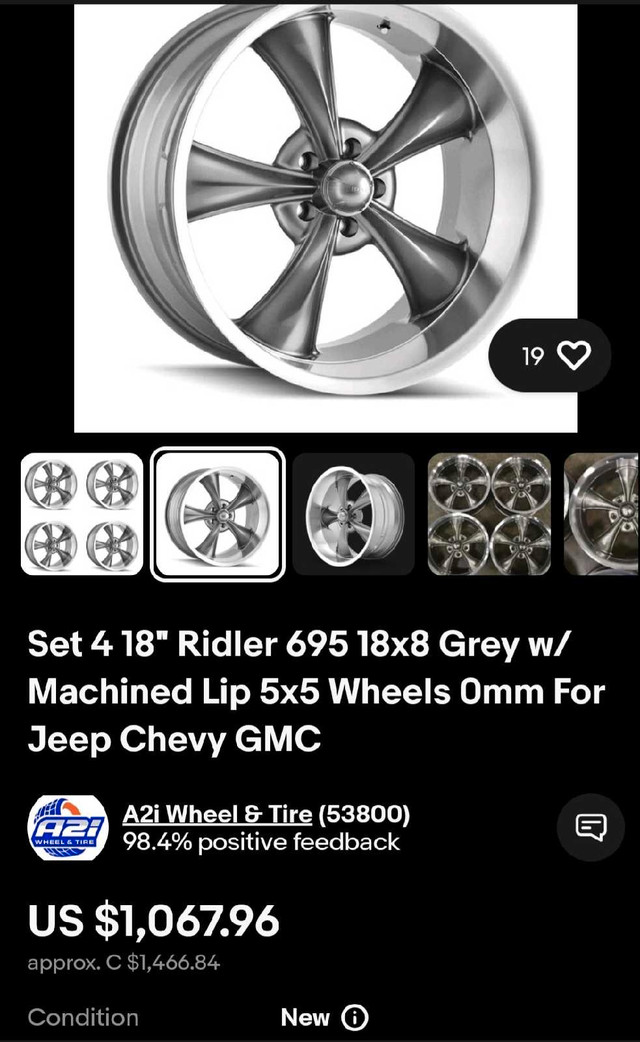Show condition info next to New
This screenshot has height=1042, width=640.
click(355, 1018)
